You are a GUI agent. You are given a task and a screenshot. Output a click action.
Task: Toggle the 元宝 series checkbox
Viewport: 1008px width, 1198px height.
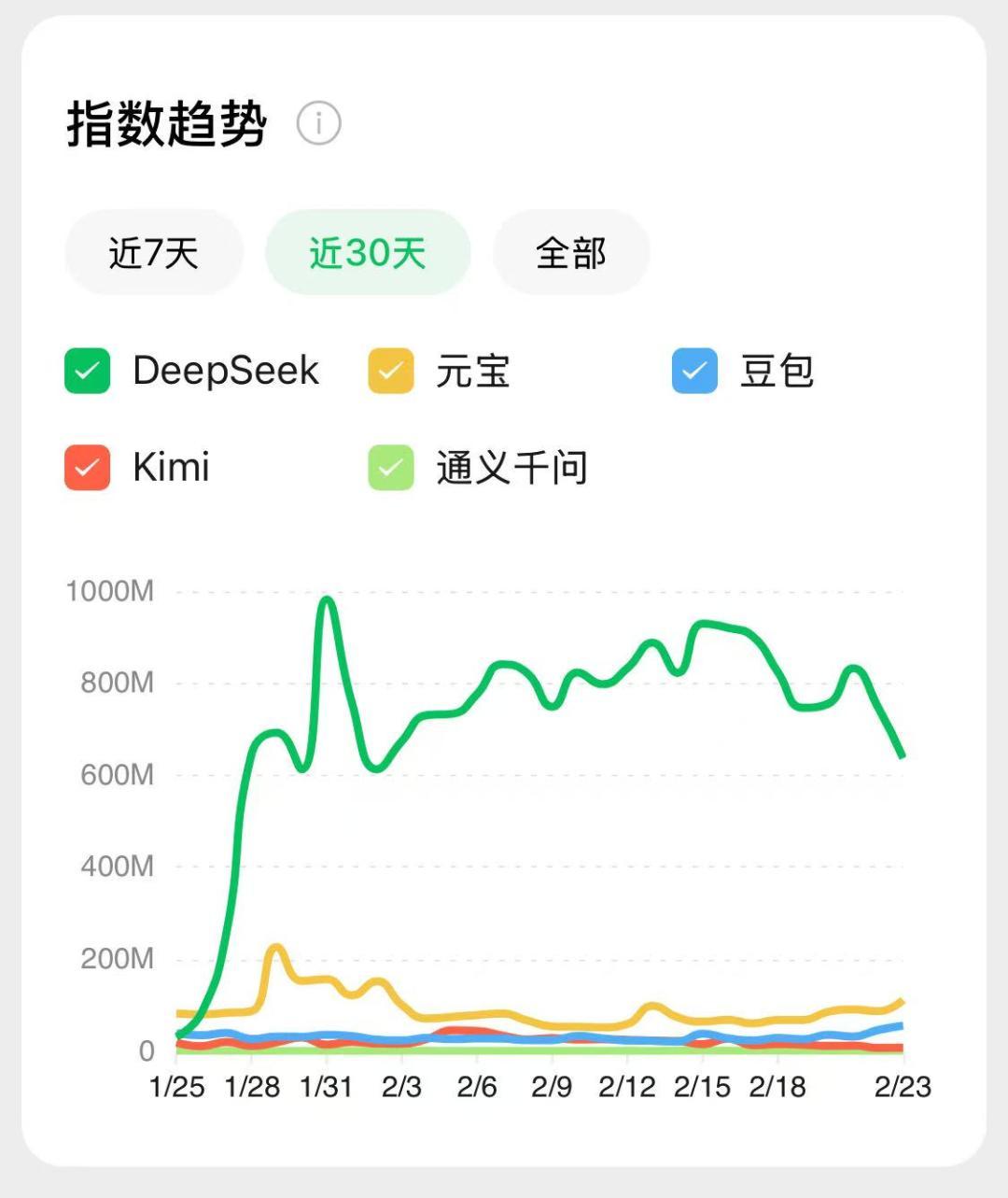pyautogui.click(x=391, y=371)
